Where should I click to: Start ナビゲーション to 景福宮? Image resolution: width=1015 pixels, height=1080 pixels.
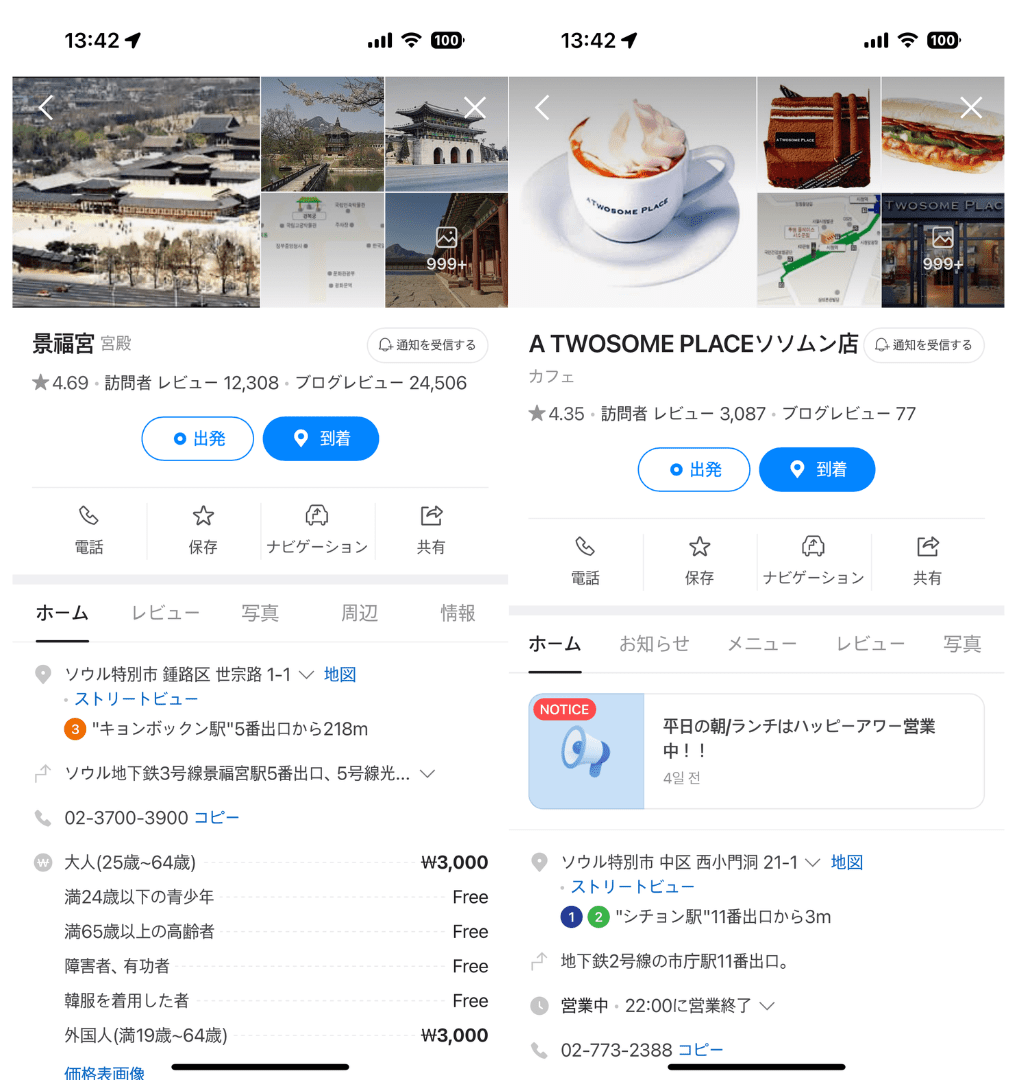[317, 529]
